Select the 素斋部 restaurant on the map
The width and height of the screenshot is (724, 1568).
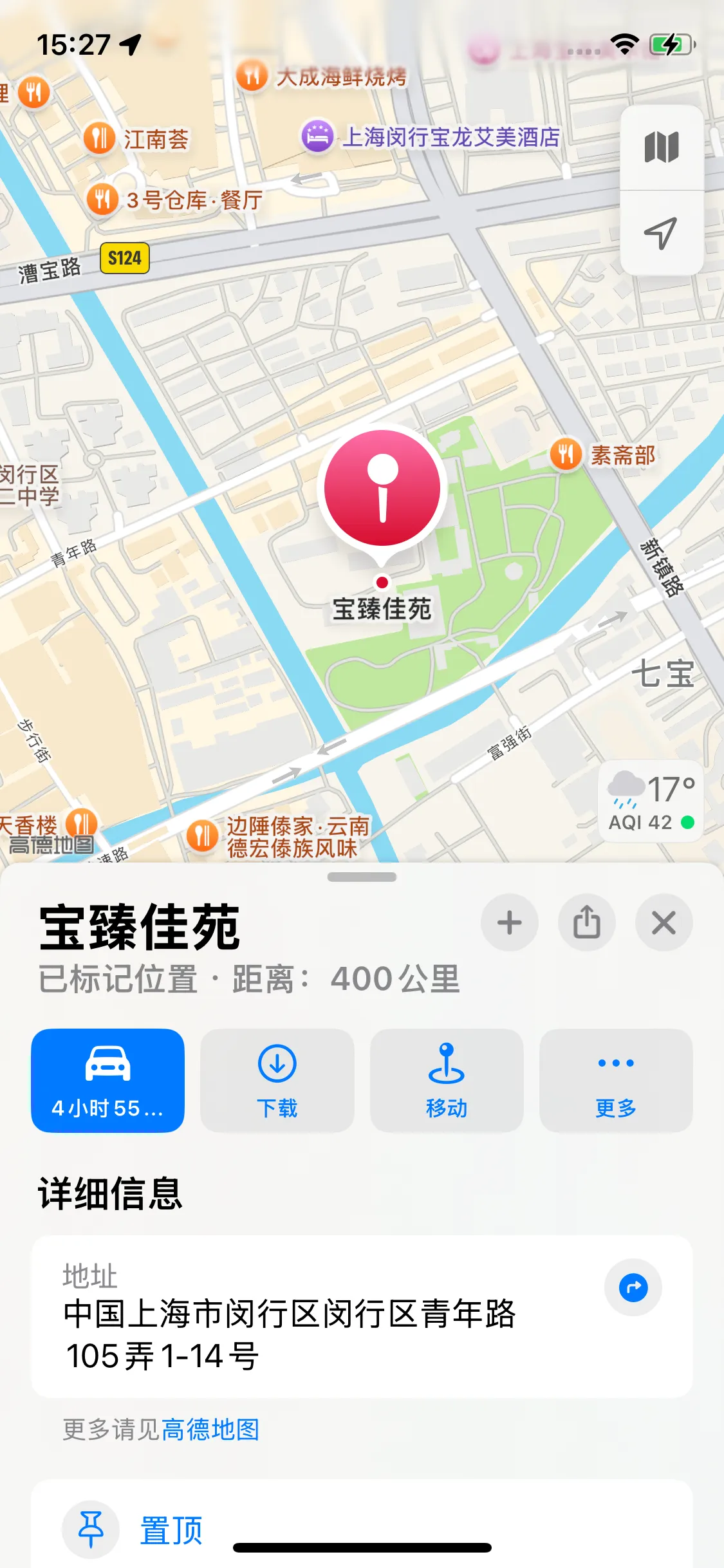coord(566,454)
